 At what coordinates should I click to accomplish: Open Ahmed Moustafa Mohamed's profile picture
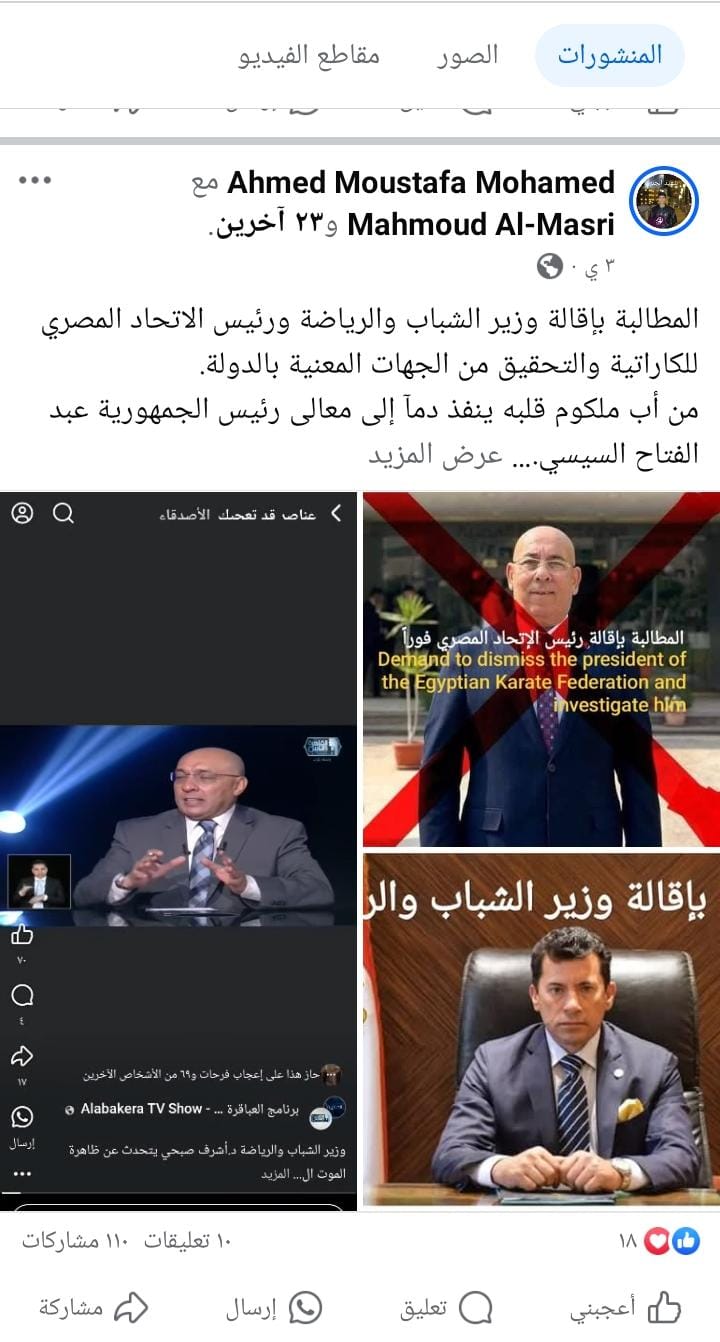663,202
